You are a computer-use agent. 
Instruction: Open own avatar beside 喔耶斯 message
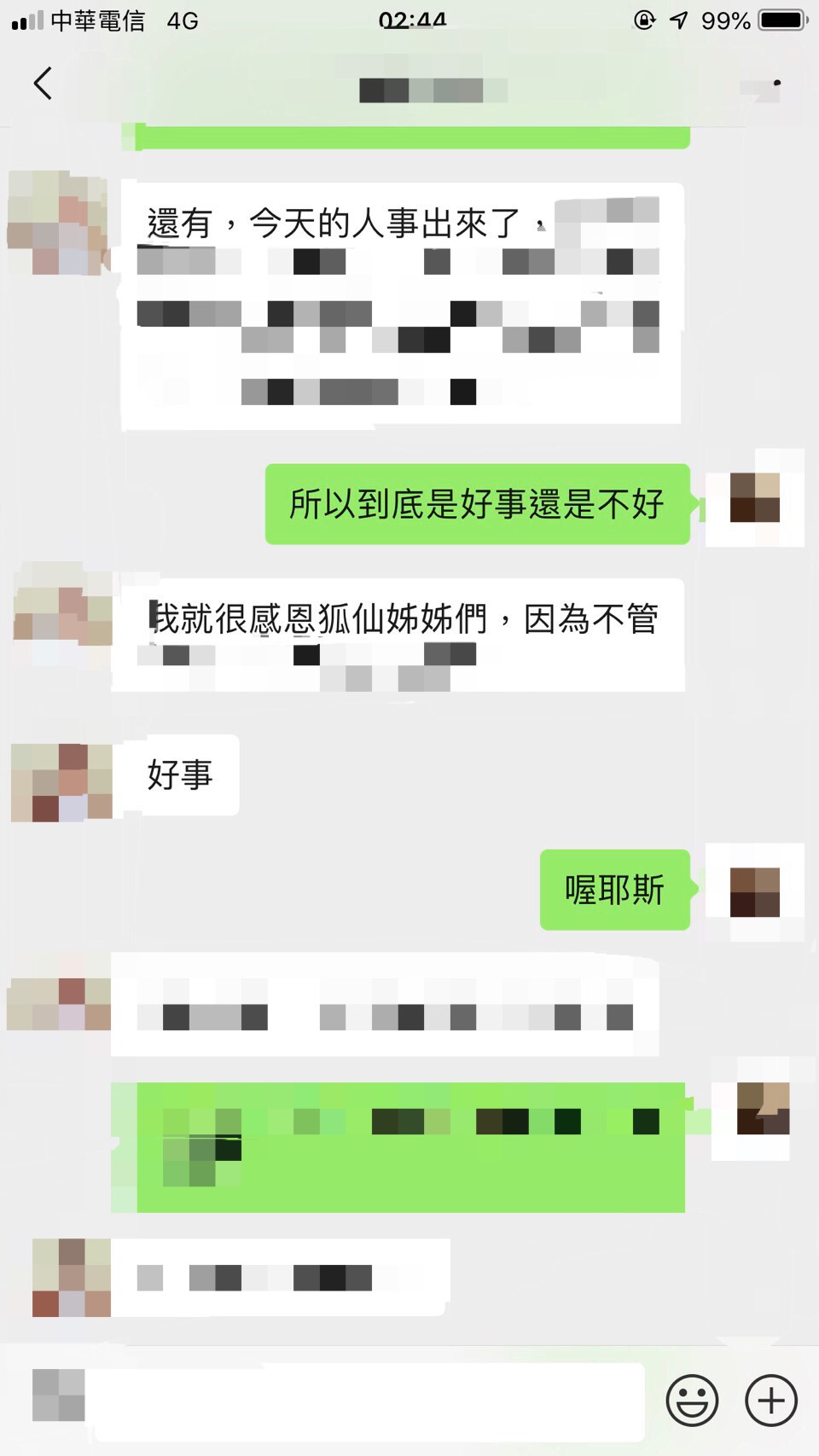[x=755, y=890]
